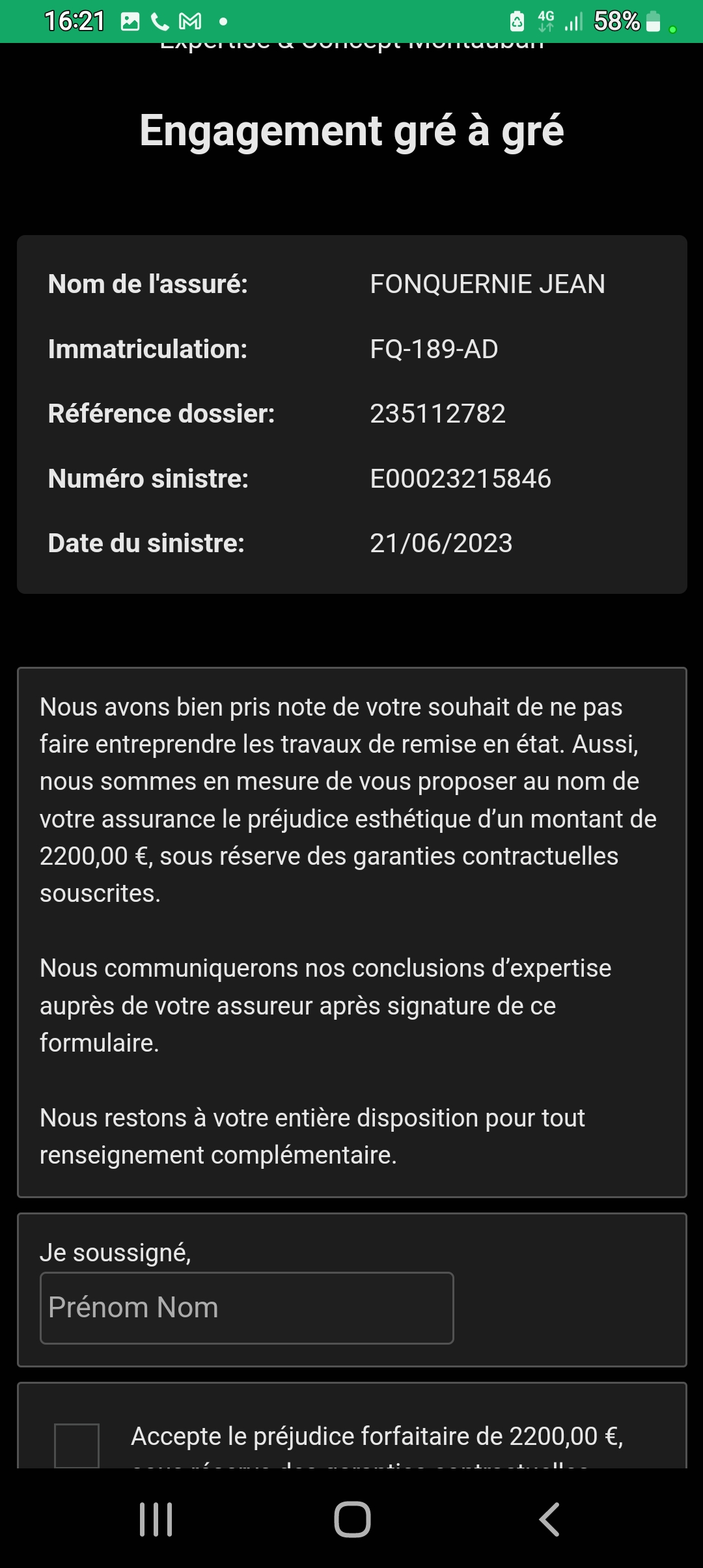Open the recent apps overview
Viewport: 703px width, 1568px height.
[x=156, y=1519]
